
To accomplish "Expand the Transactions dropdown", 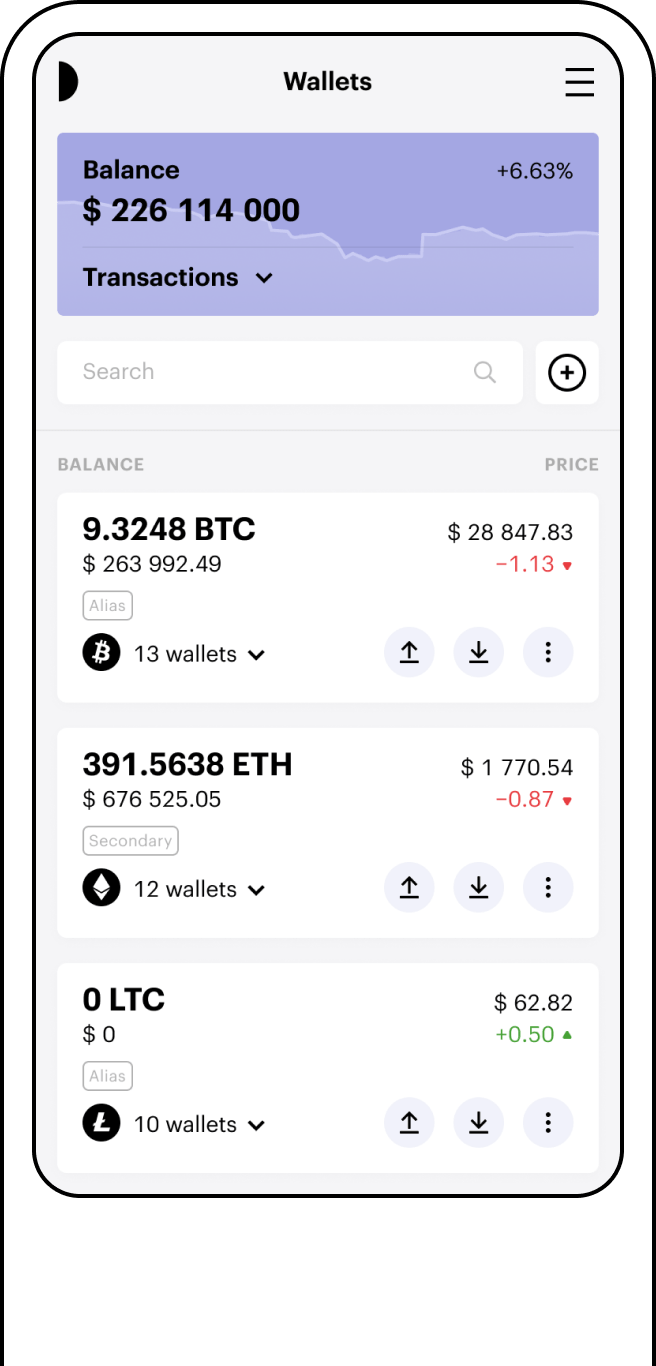I will [178, 278].
